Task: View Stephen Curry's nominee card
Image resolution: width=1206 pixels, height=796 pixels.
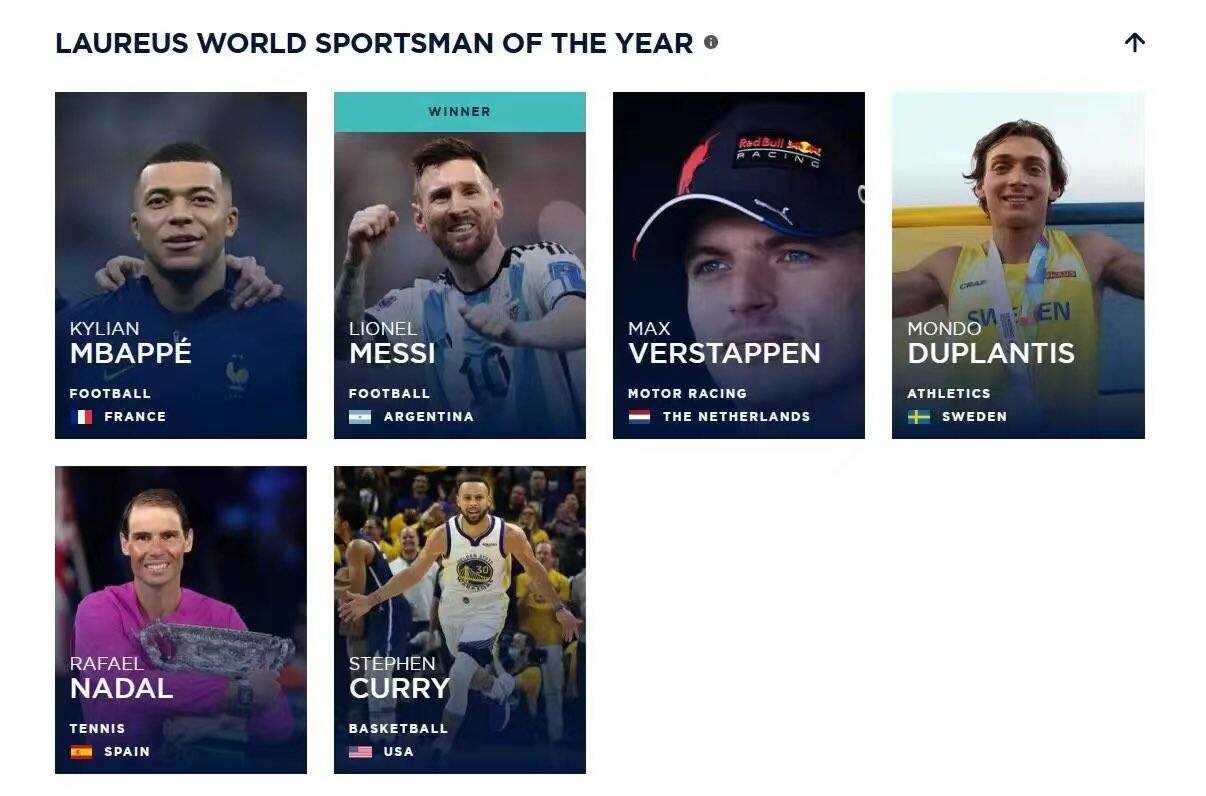Action: (x=460, y=620)
